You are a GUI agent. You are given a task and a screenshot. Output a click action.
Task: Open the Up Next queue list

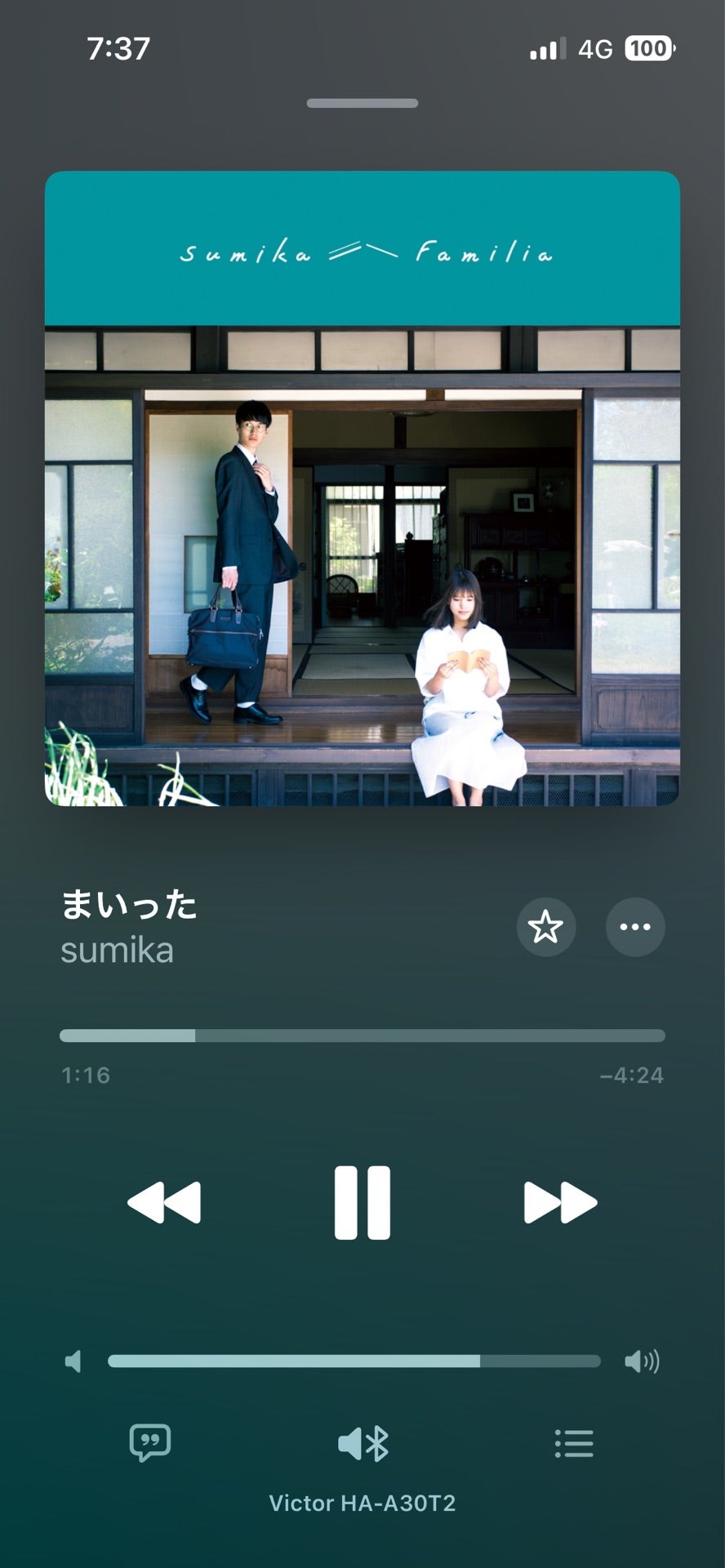coord(574,1444)
